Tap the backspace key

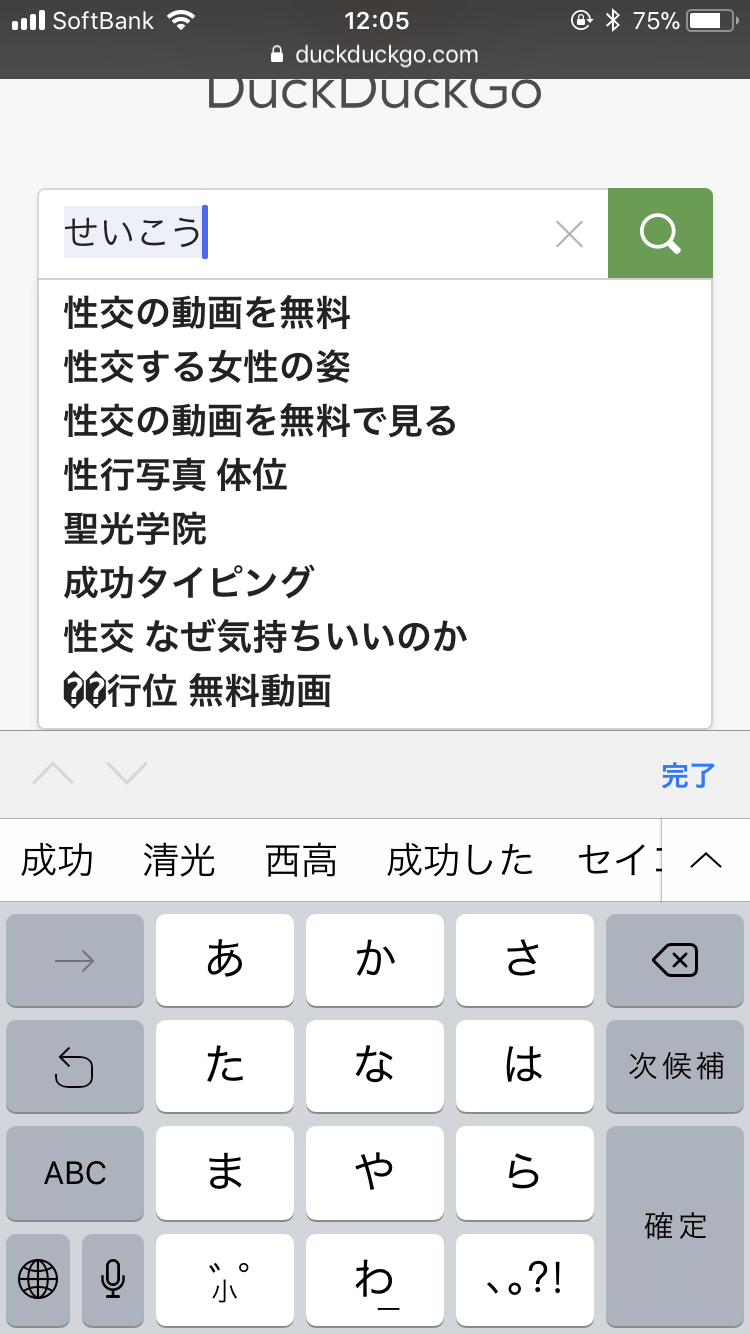click(x=675, y=961)
